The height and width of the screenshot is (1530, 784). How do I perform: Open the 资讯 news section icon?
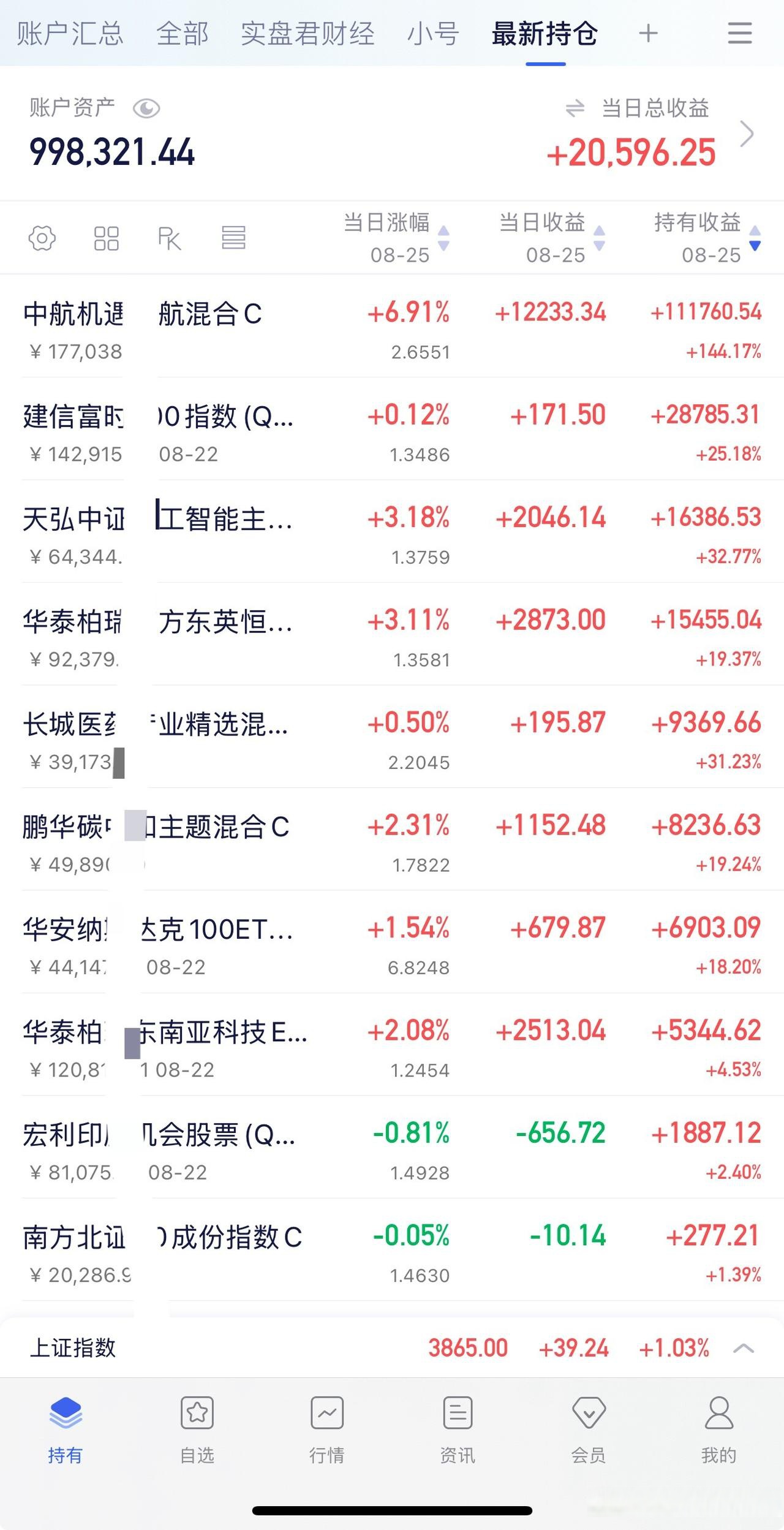coord(458,1415)
